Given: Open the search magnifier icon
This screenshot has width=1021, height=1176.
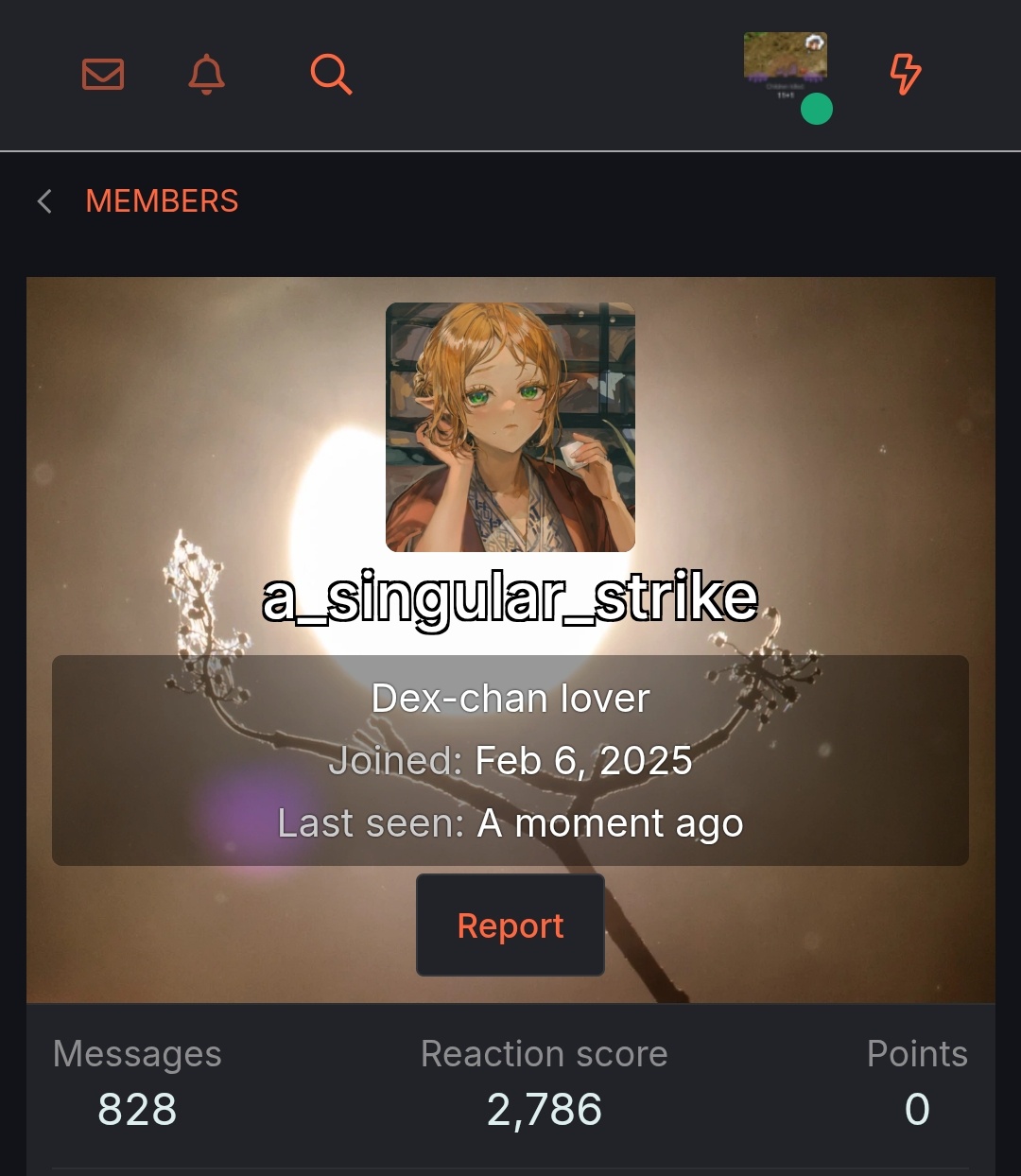Looking at the screenshot, I should point(329,75).
